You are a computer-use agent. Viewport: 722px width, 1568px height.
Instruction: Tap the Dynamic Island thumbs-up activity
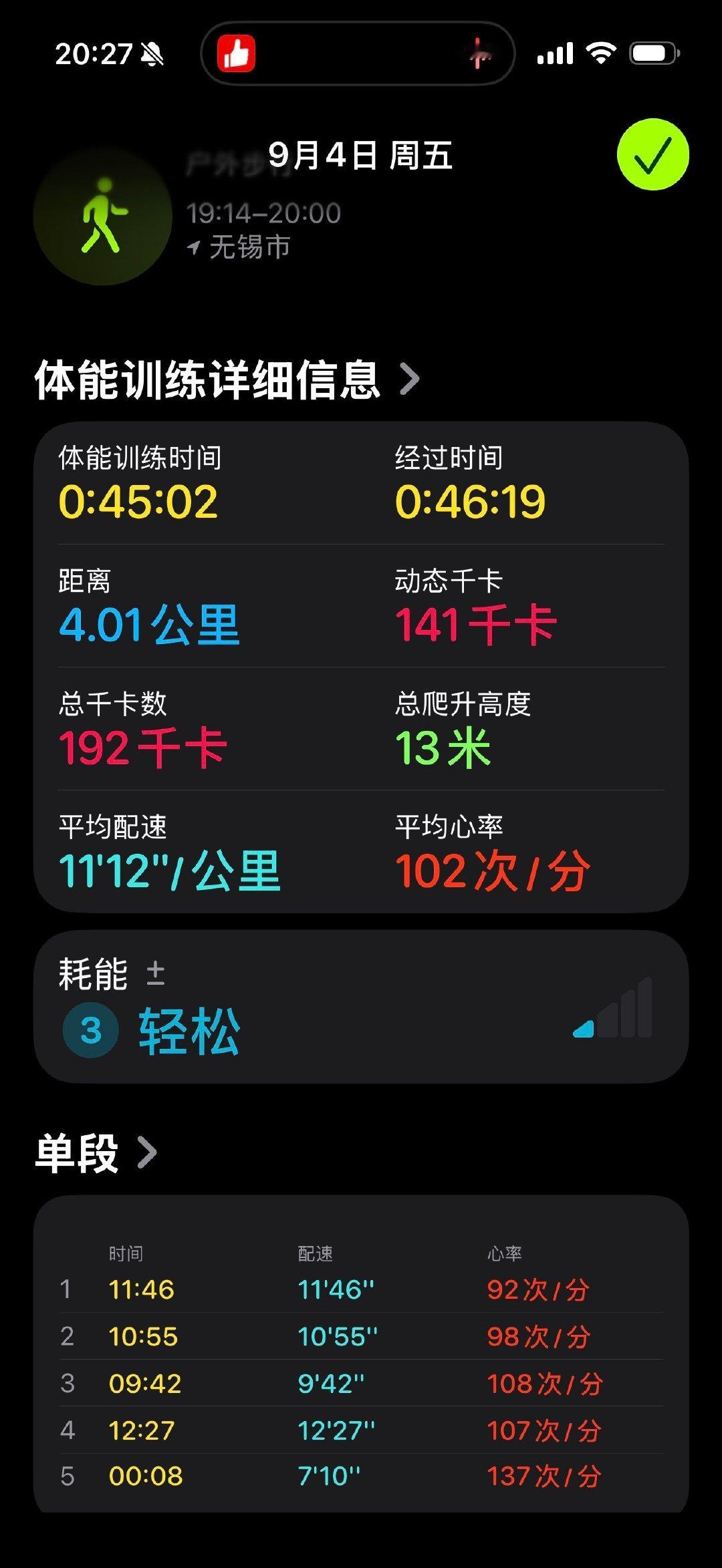point(237,53)
